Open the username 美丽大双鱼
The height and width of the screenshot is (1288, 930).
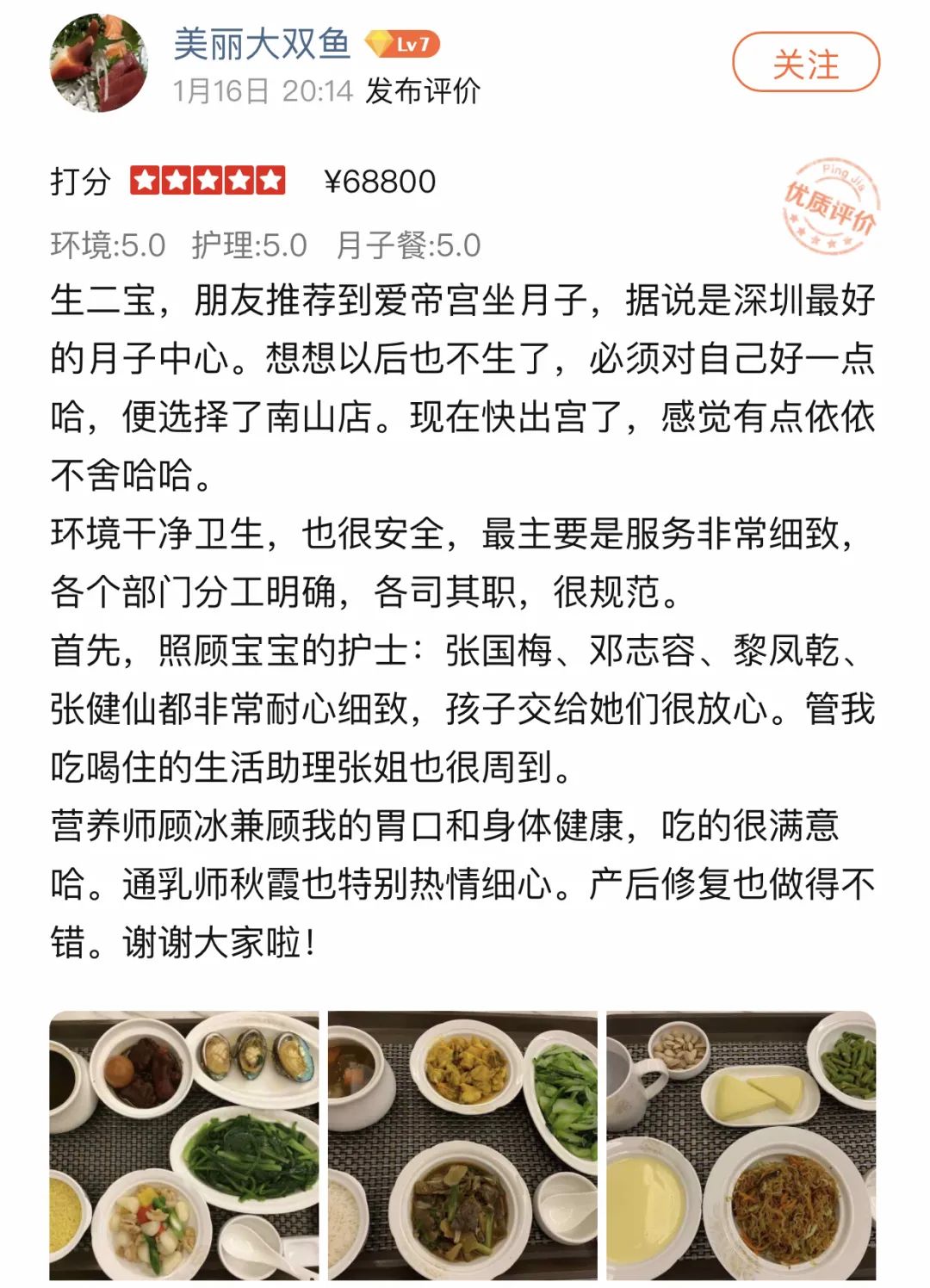pos(262,43)
